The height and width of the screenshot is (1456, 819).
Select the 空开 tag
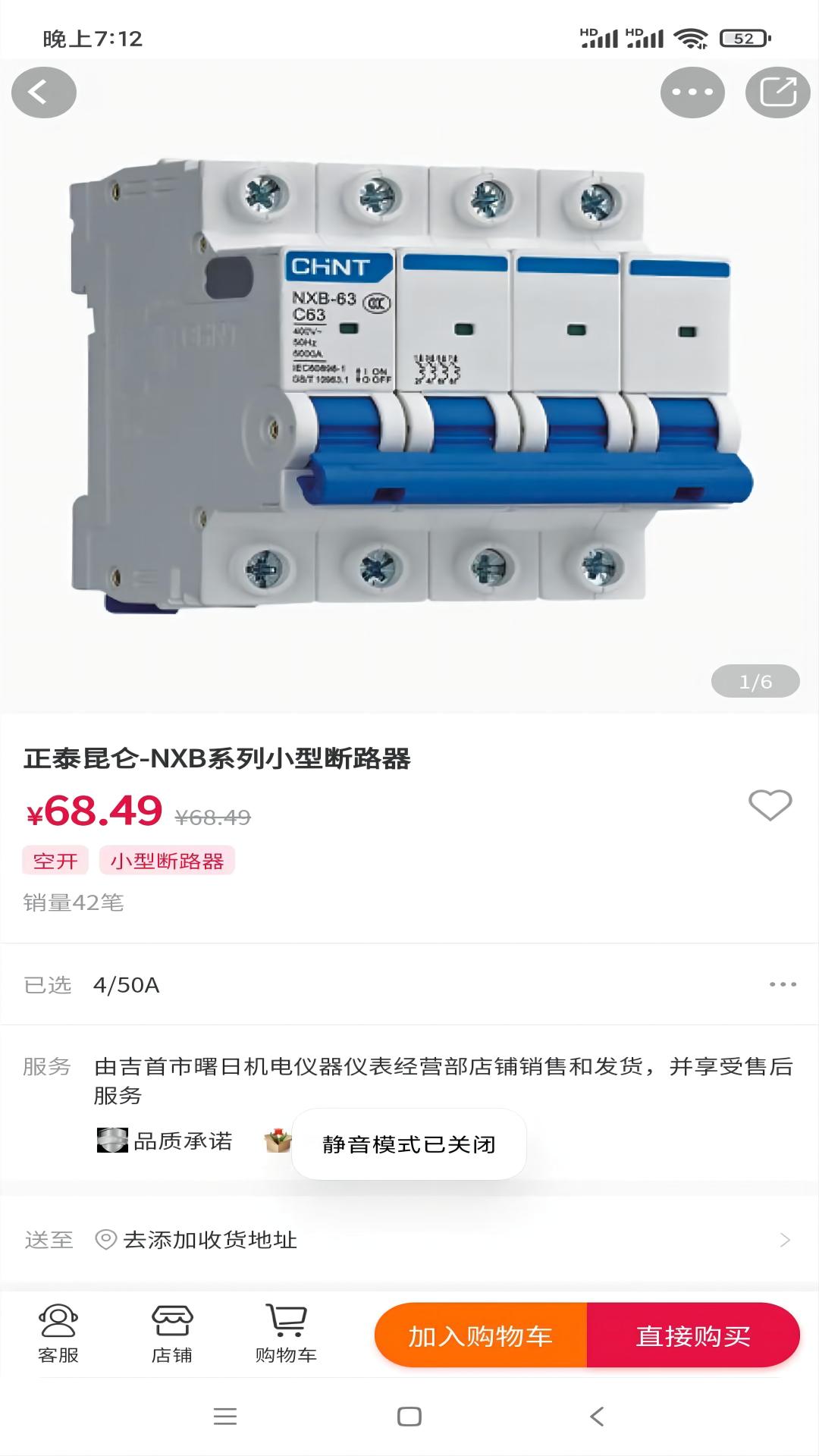tap(55, 861)
